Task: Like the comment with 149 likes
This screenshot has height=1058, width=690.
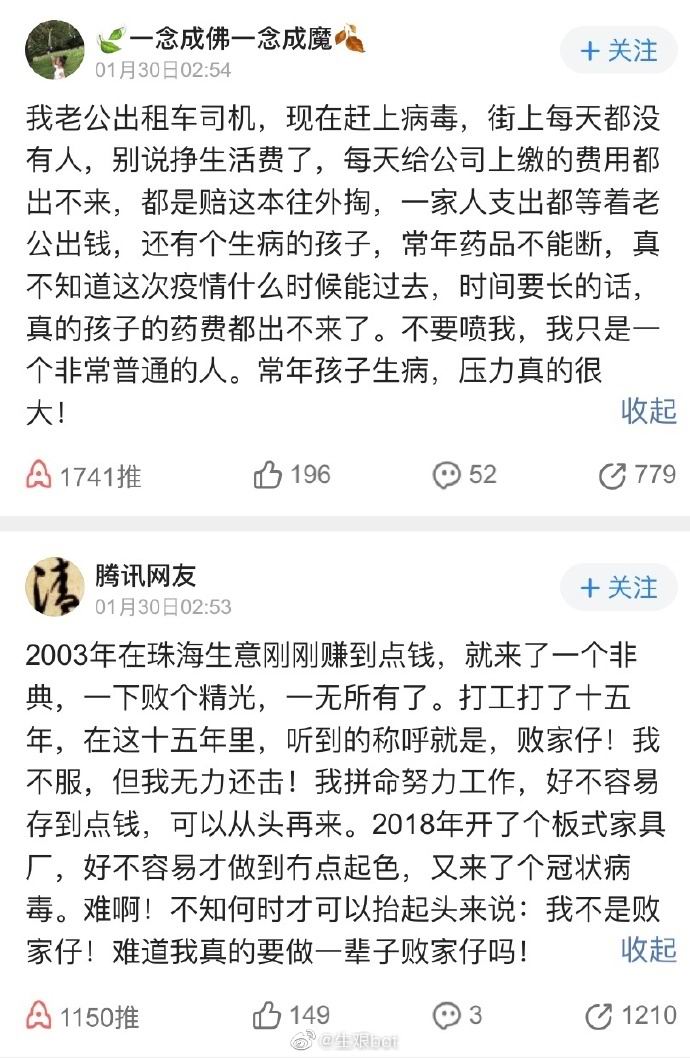Action: pyautogui.click(x=292, y=1017)
